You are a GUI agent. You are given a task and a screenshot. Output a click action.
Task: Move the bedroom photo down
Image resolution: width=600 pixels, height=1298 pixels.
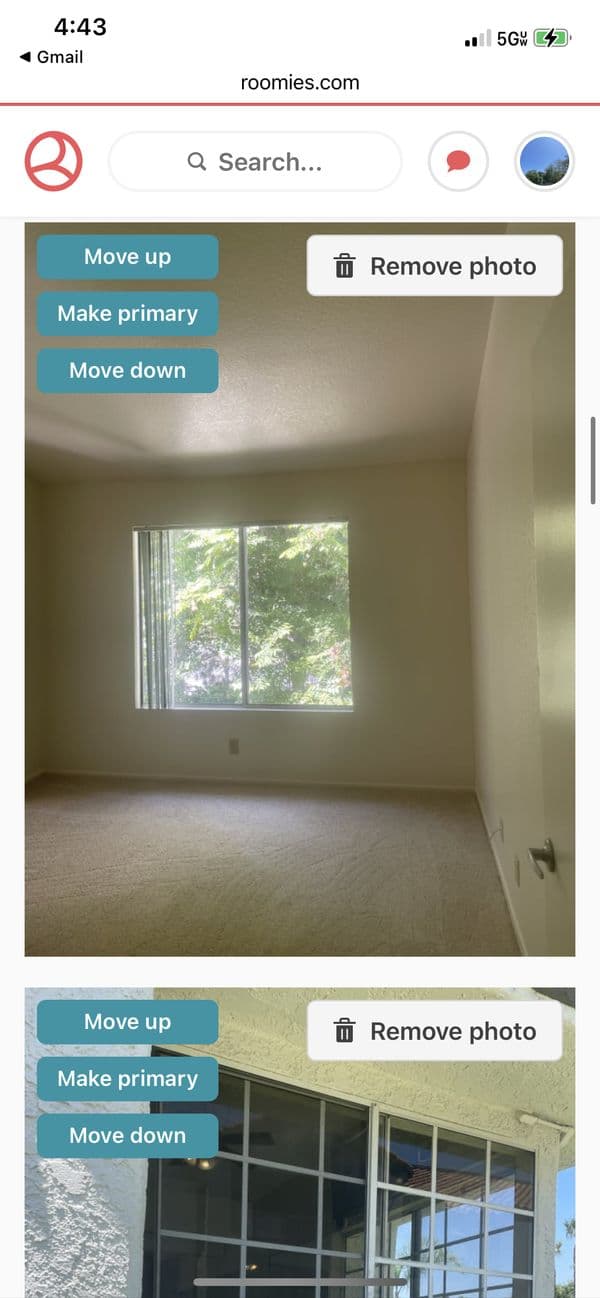coord(127,371)
